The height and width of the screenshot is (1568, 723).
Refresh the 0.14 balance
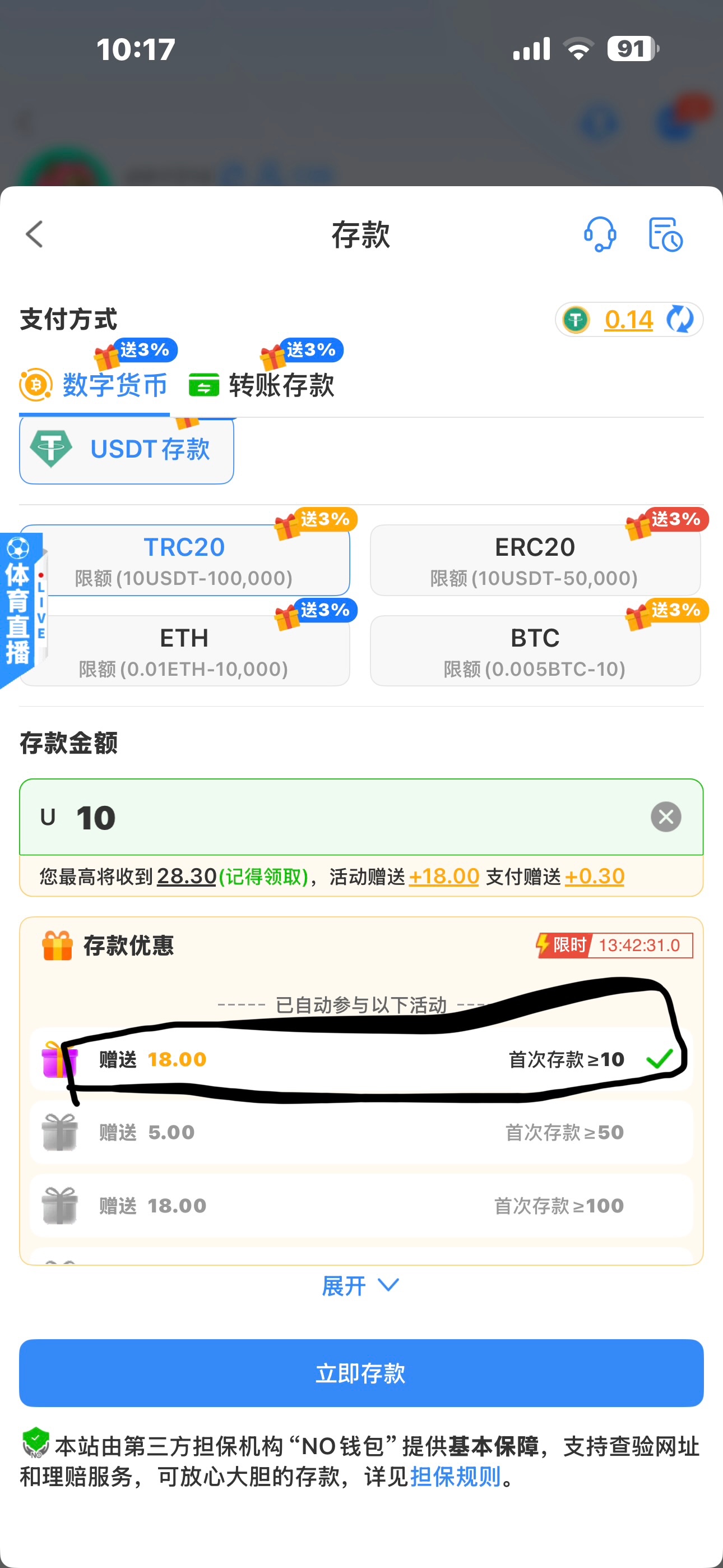point(680,320)
